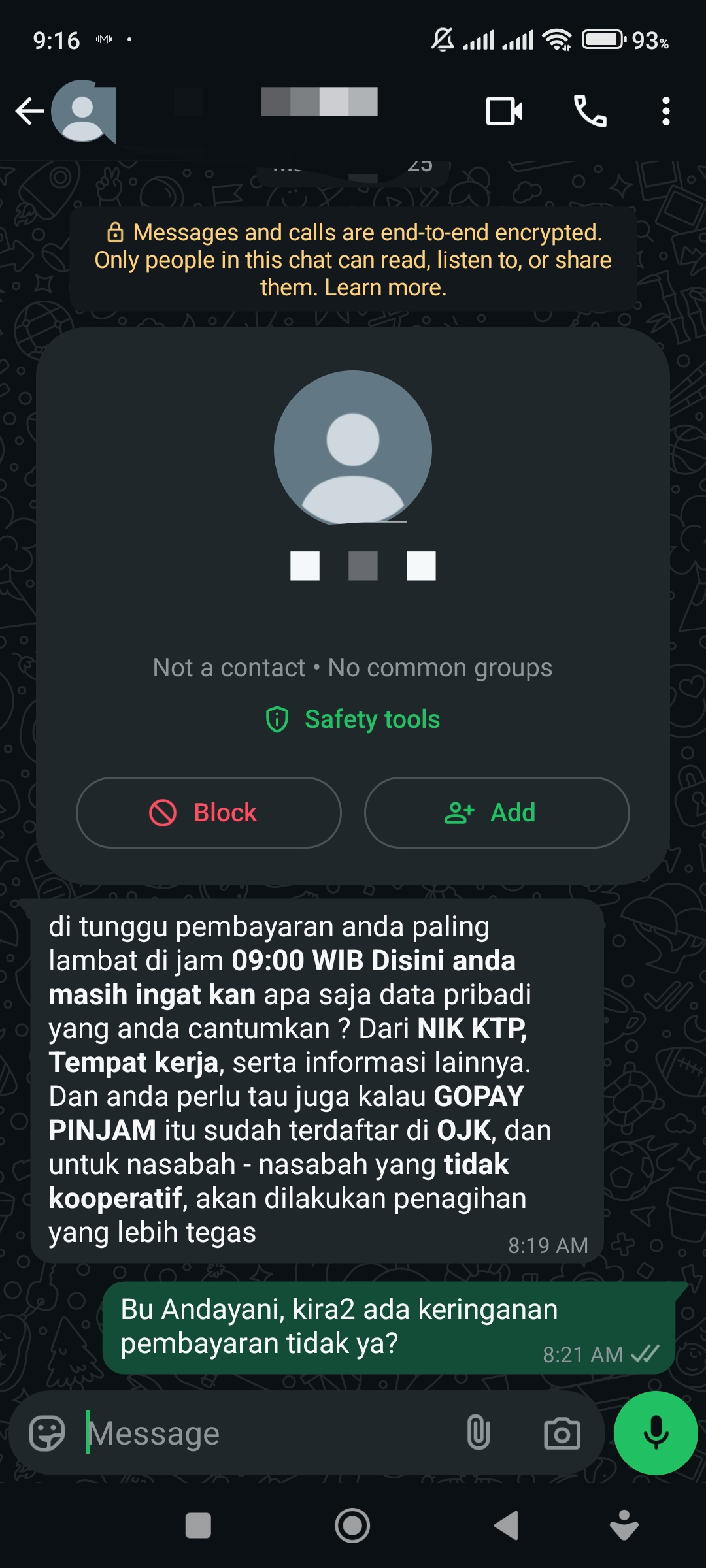Start a video call
This screenshot has width=706, height=1568.
tap(503, 111)
